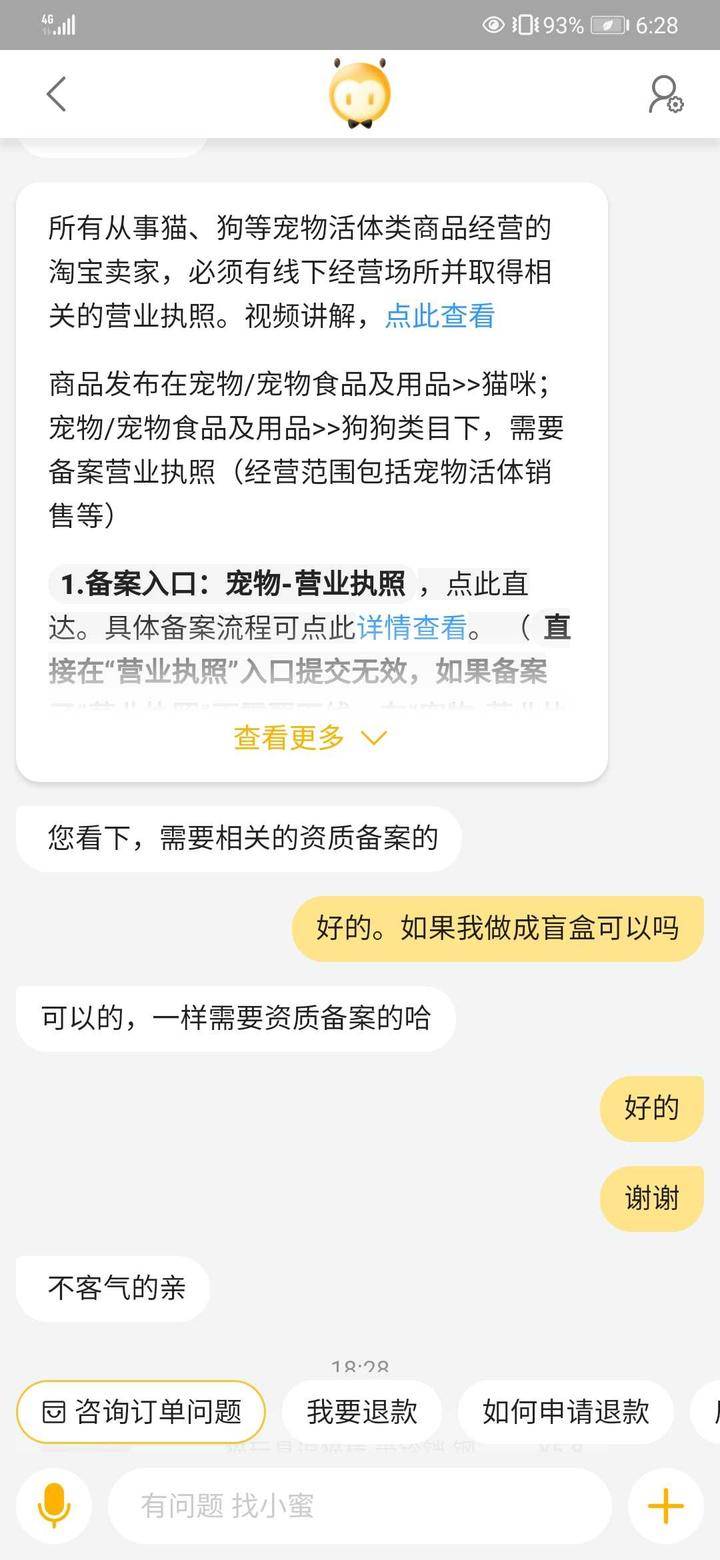720x1560 pixels.
Task: Start voice input with the microphone
Action: 54,1505
